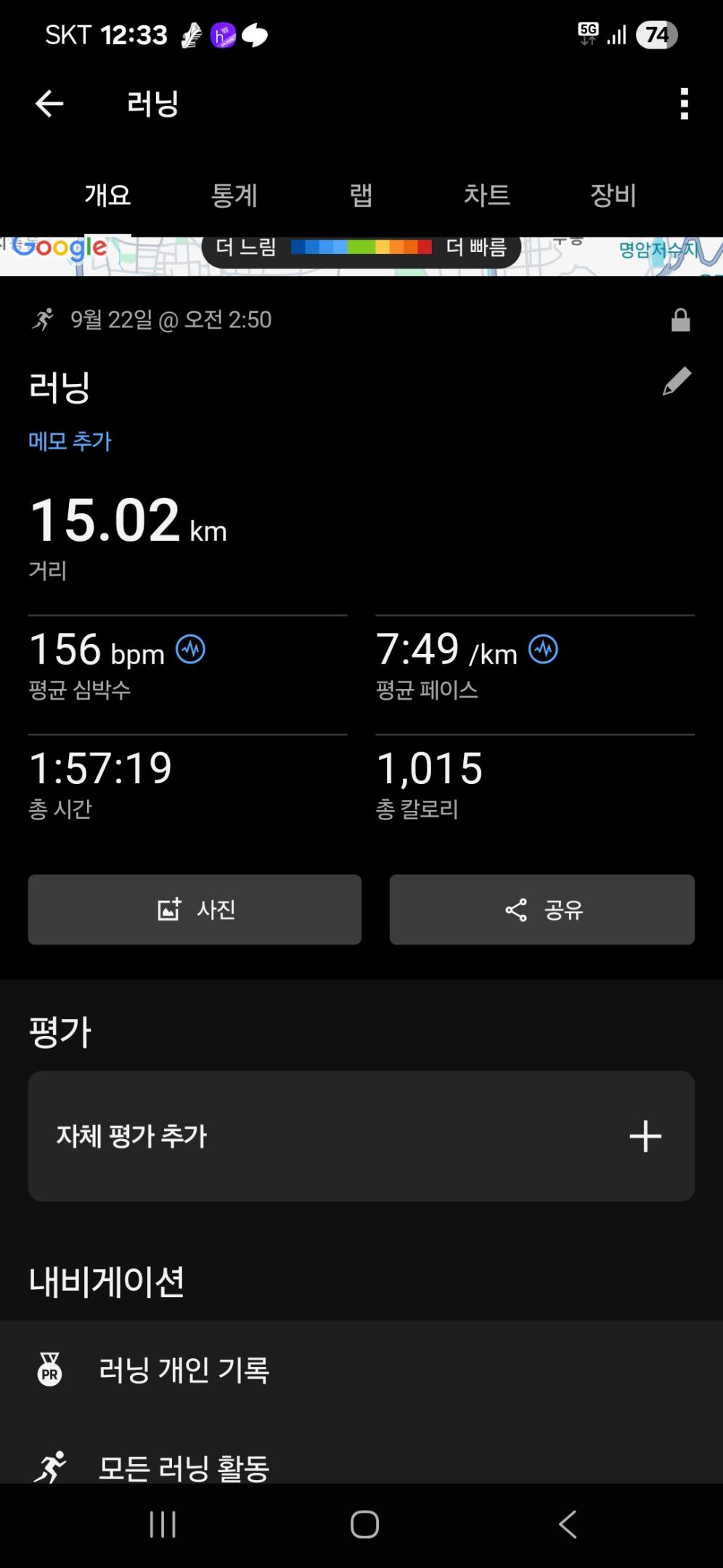
Task: Select the 장비 tab
Action: point(613,195)
